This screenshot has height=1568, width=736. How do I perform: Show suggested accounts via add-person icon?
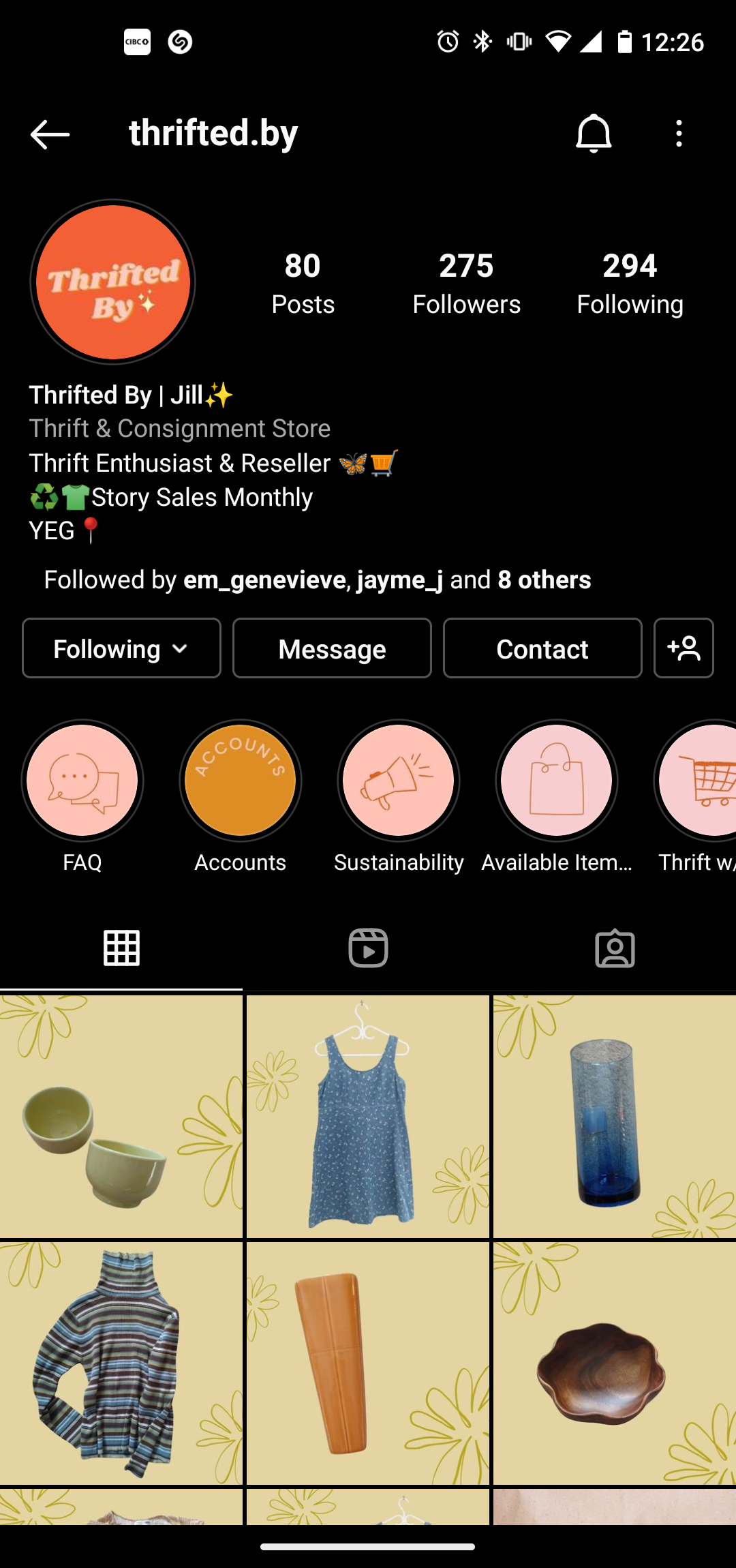click(x=684, y=648)
